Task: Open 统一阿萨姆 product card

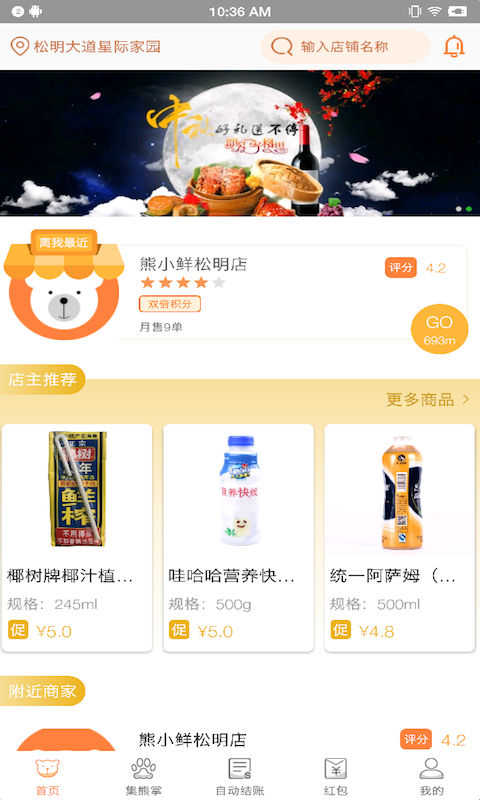Action: 399,538
